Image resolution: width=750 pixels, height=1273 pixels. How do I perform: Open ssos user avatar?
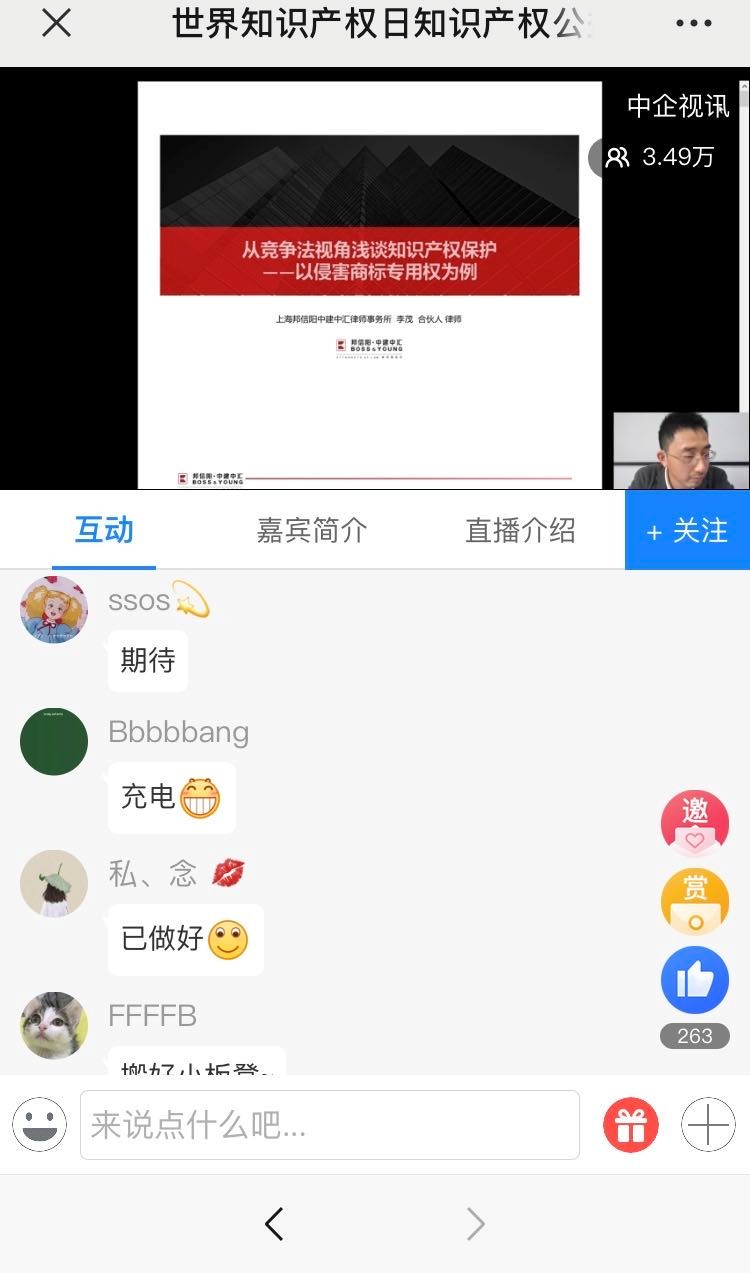point(54,609)
